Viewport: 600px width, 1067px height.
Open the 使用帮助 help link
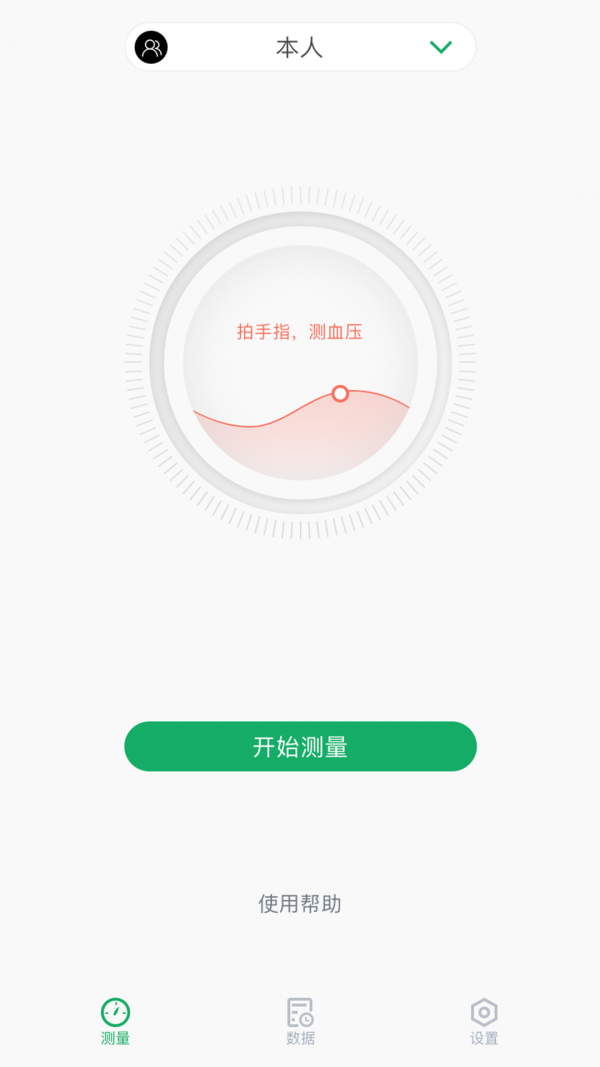coord(300,904)
